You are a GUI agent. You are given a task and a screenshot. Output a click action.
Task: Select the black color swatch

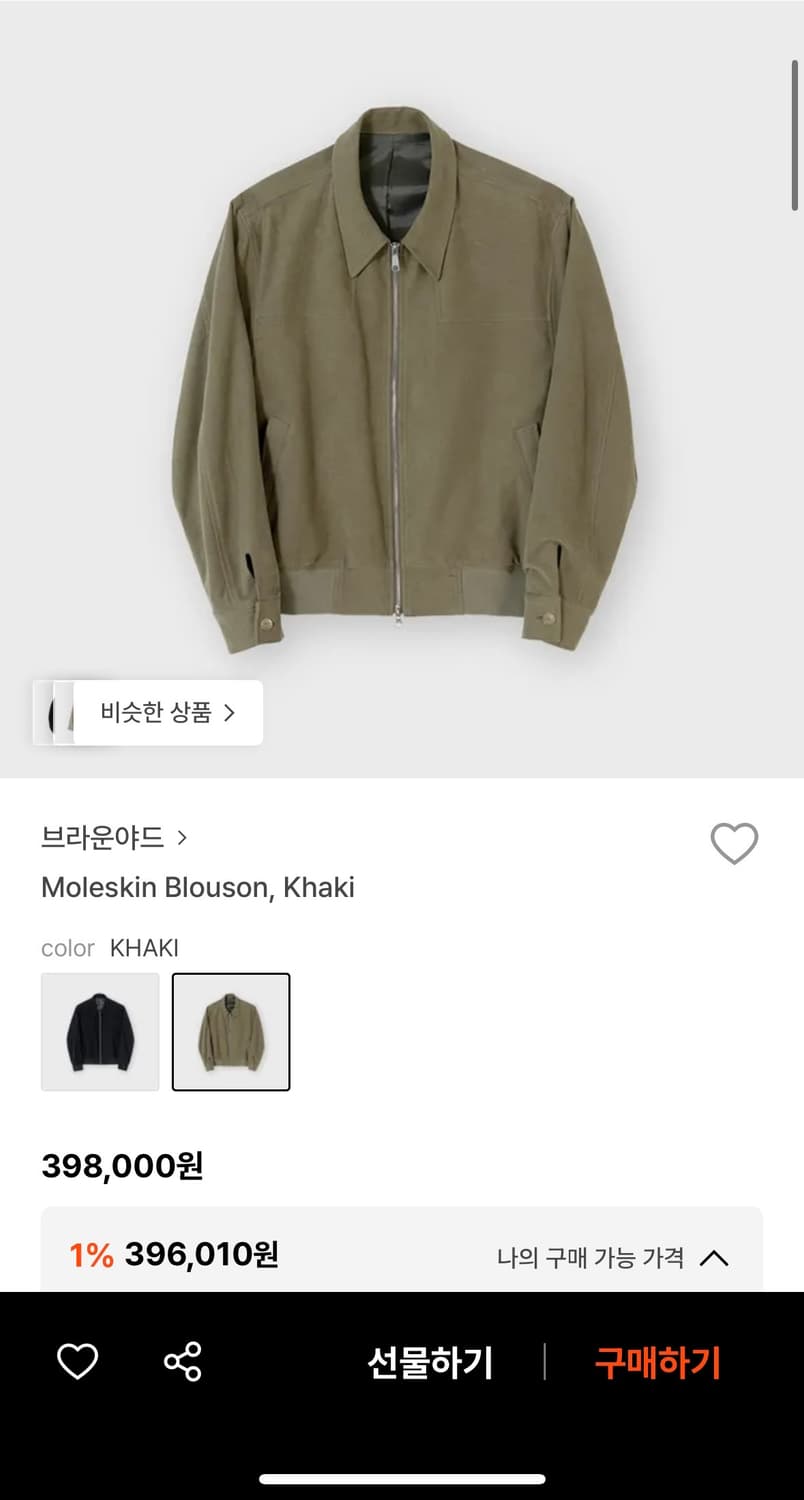pyautogui.click(x=99, y=1031)
